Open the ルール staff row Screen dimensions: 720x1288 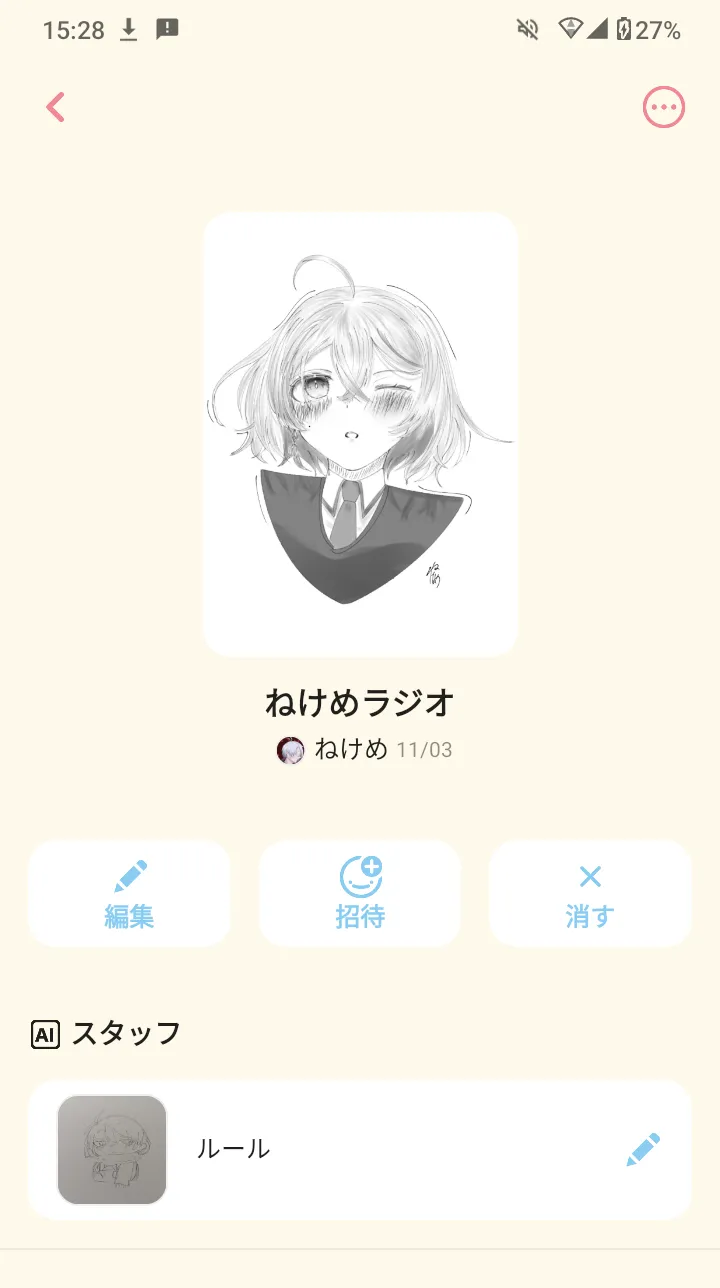click(360, 1150)
